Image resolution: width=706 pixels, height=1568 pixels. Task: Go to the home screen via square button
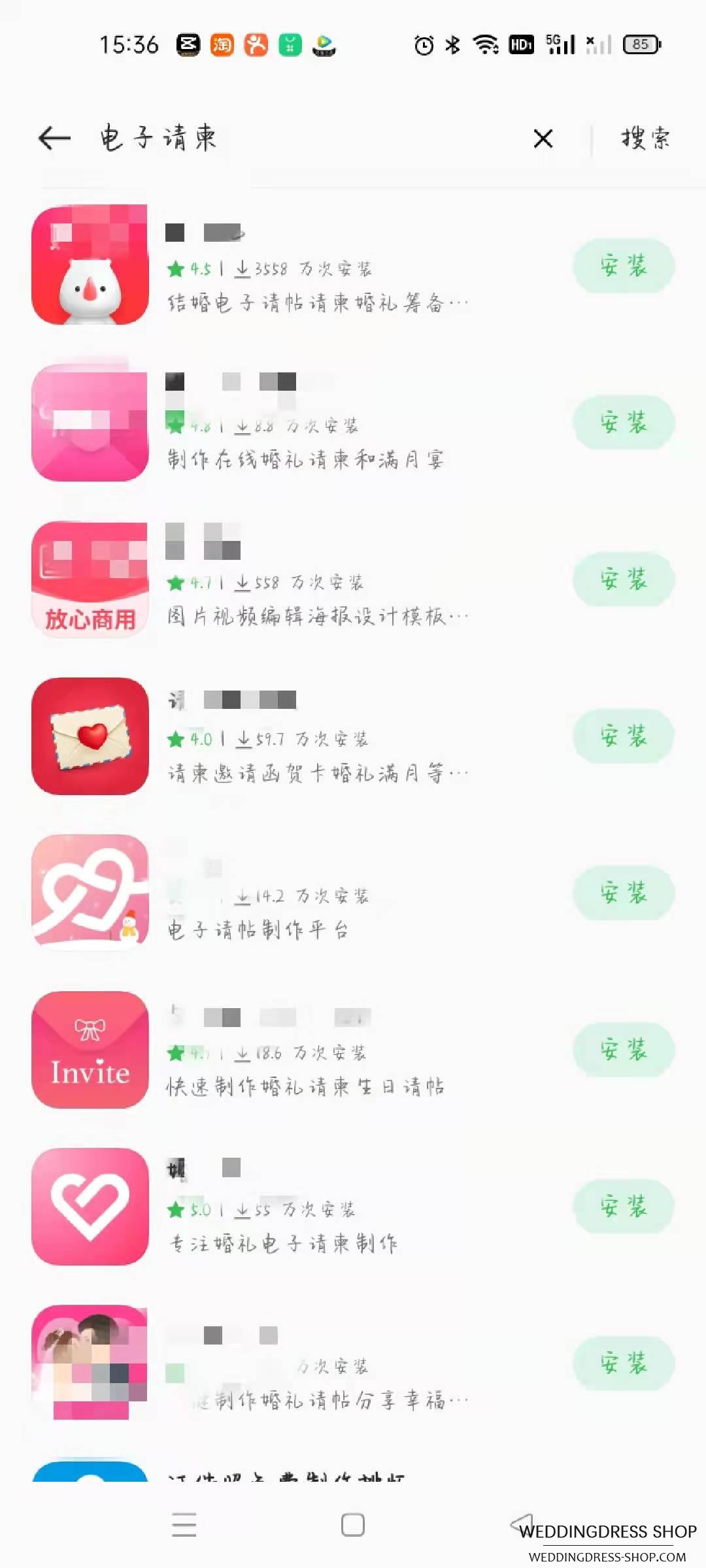[353, 1525]
